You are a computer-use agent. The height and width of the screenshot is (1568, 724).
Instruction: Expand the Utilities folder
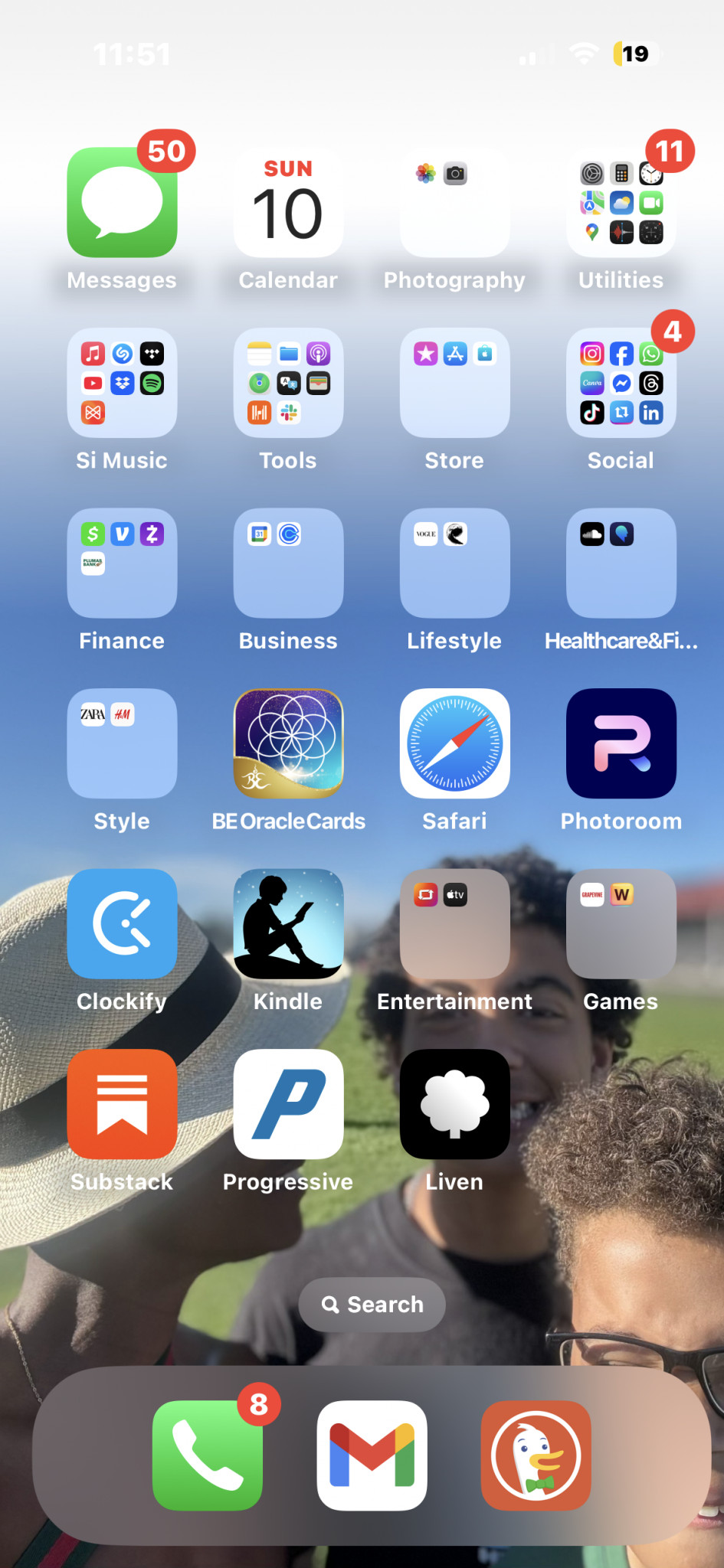tap(621, 203)
